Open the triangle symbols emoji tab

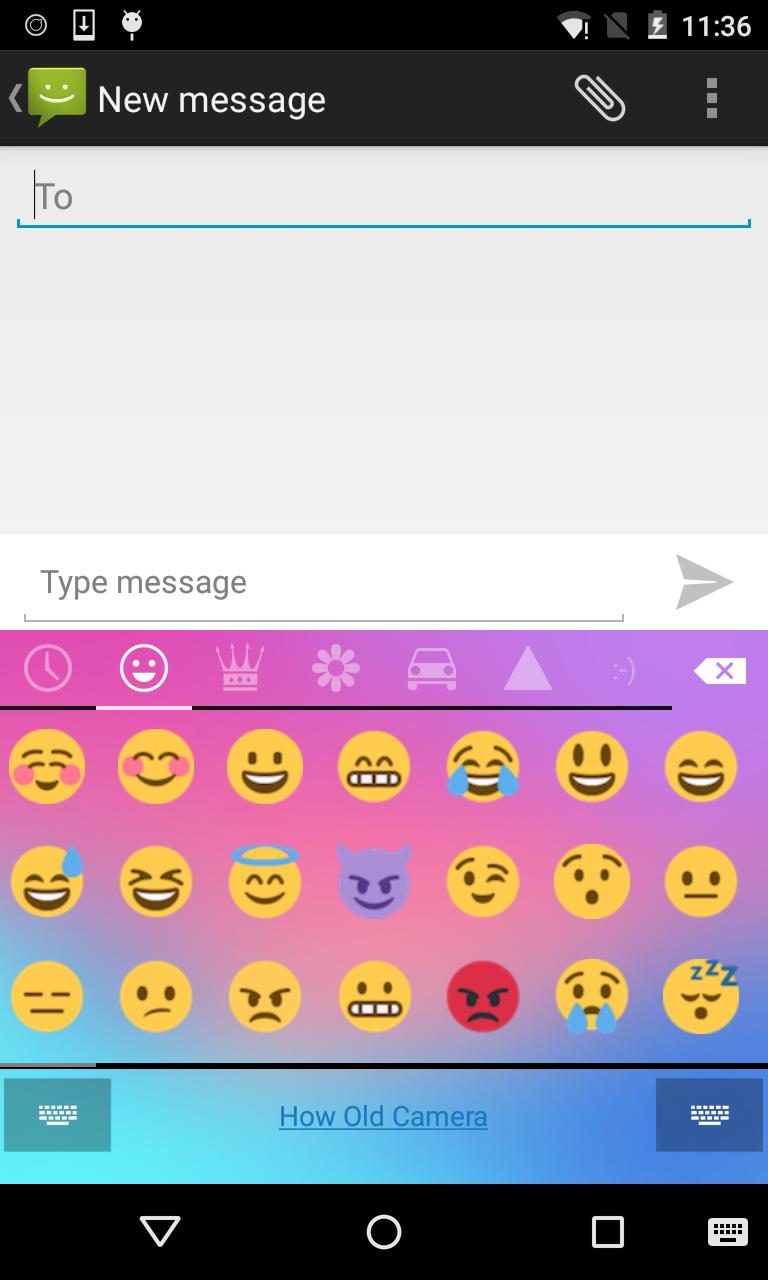click(x=528, y=668)
